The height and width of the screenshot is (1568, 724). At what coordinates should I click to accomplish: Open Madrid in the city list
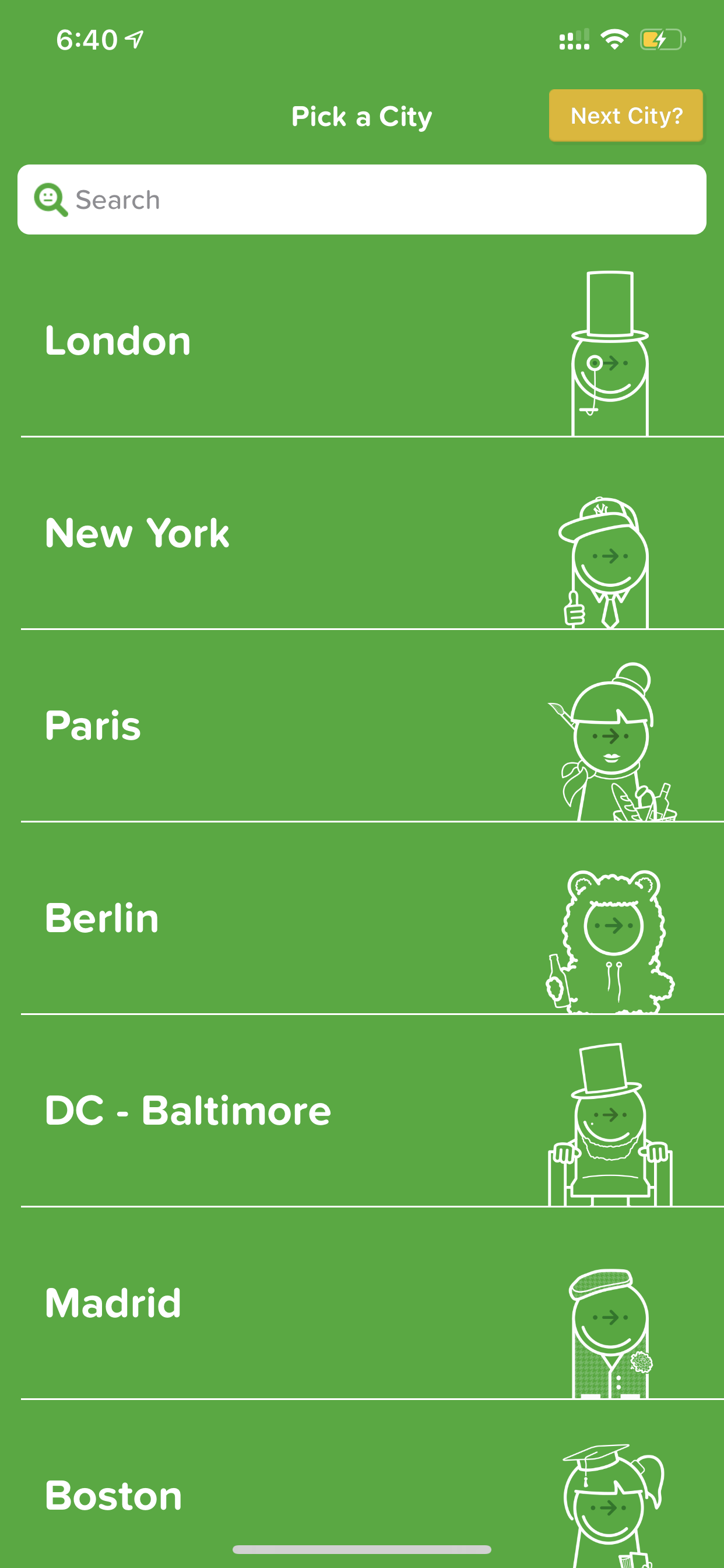click(362, 1303)
